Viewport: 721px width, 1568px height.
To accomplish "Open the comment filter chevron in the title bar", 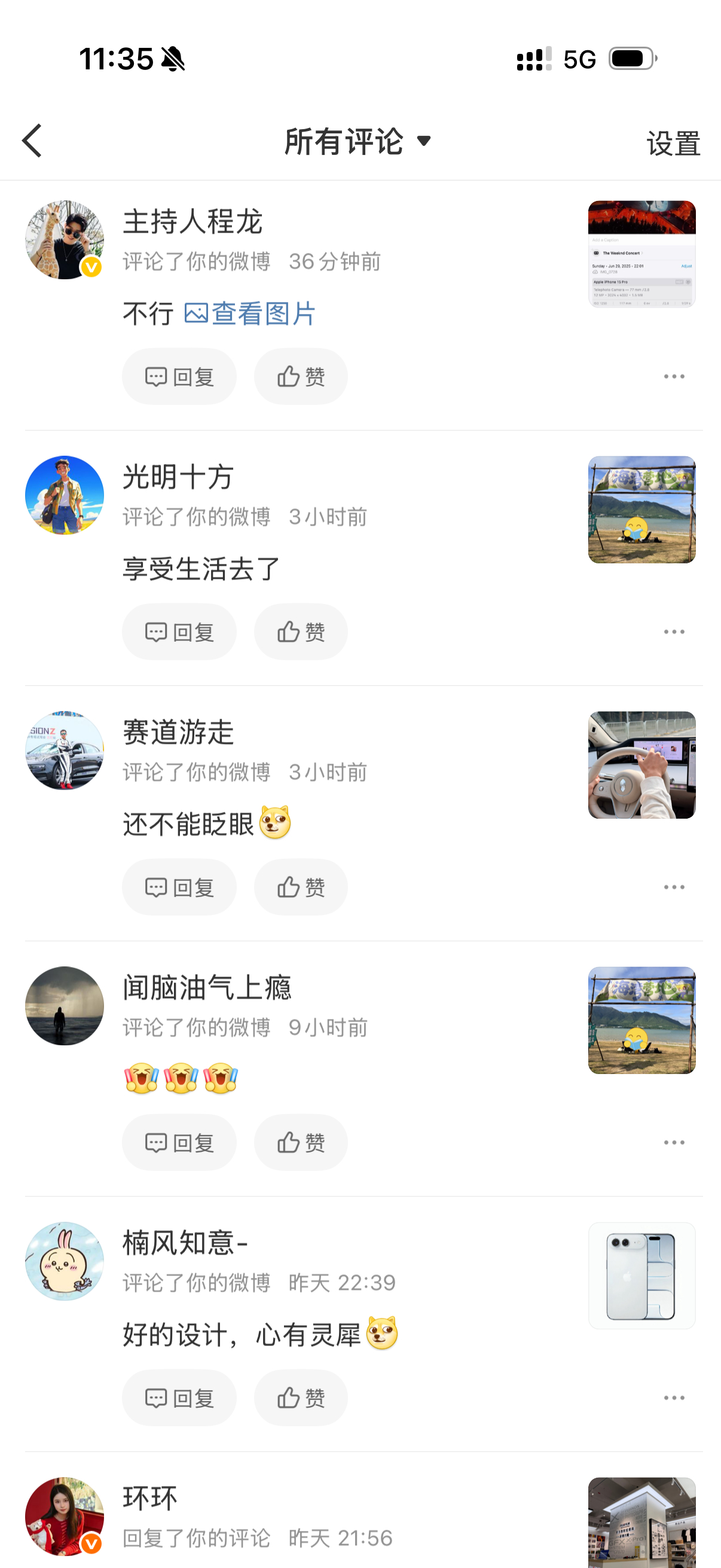I will coord(424,141).
